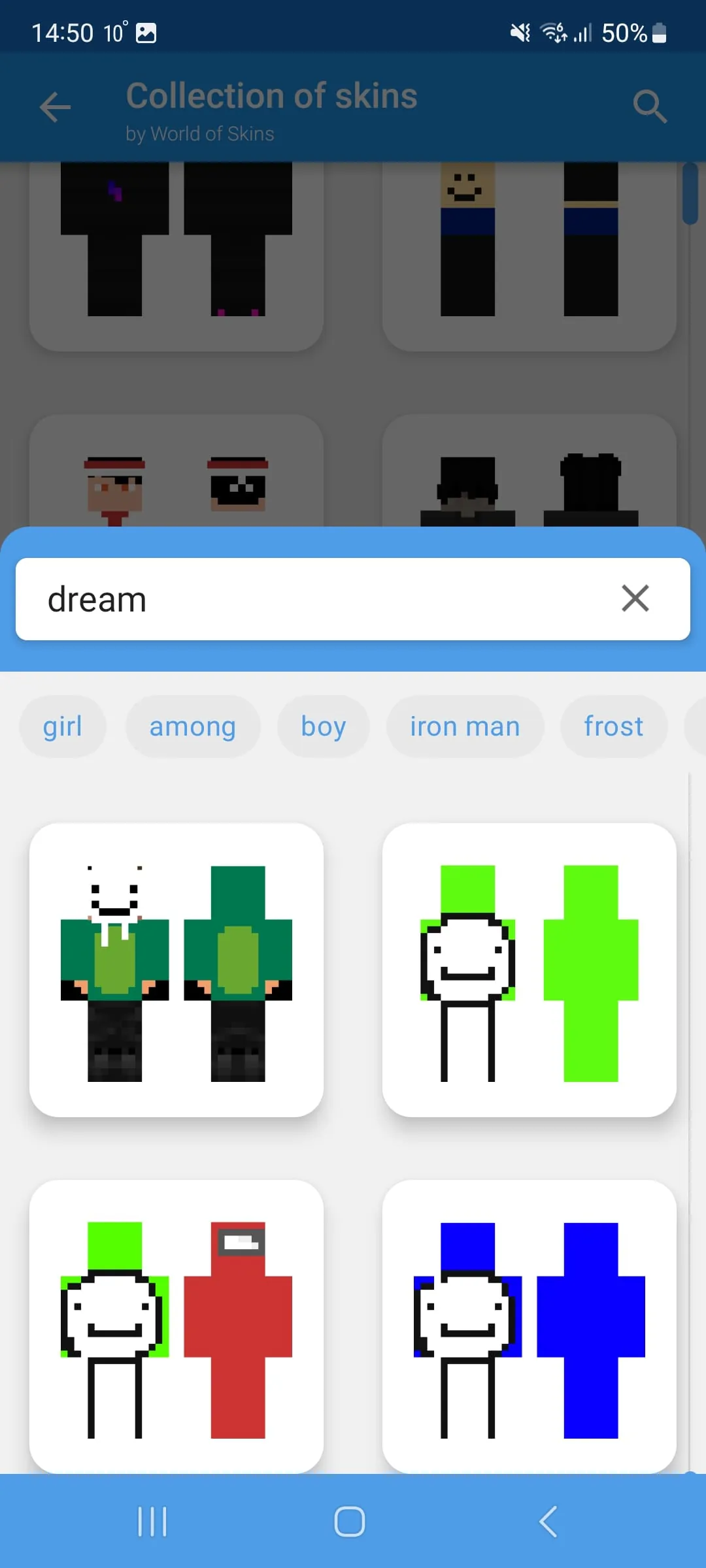Select the iron man suggestion chip
The height and width of the screenshot is (1568, 706).
[465, 726]
